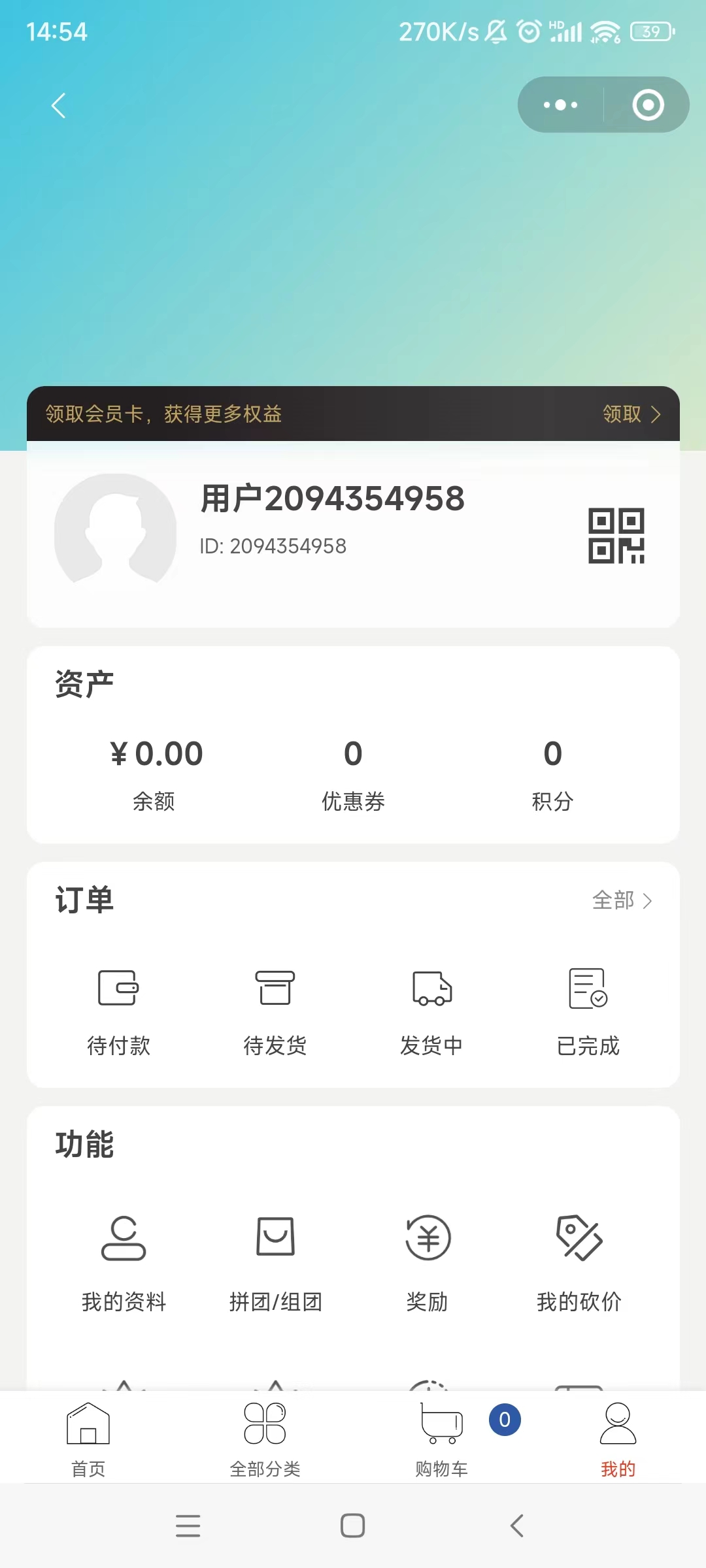Screen dimensions: 706x1568
Task: Show my QR code
Action: 616,535
